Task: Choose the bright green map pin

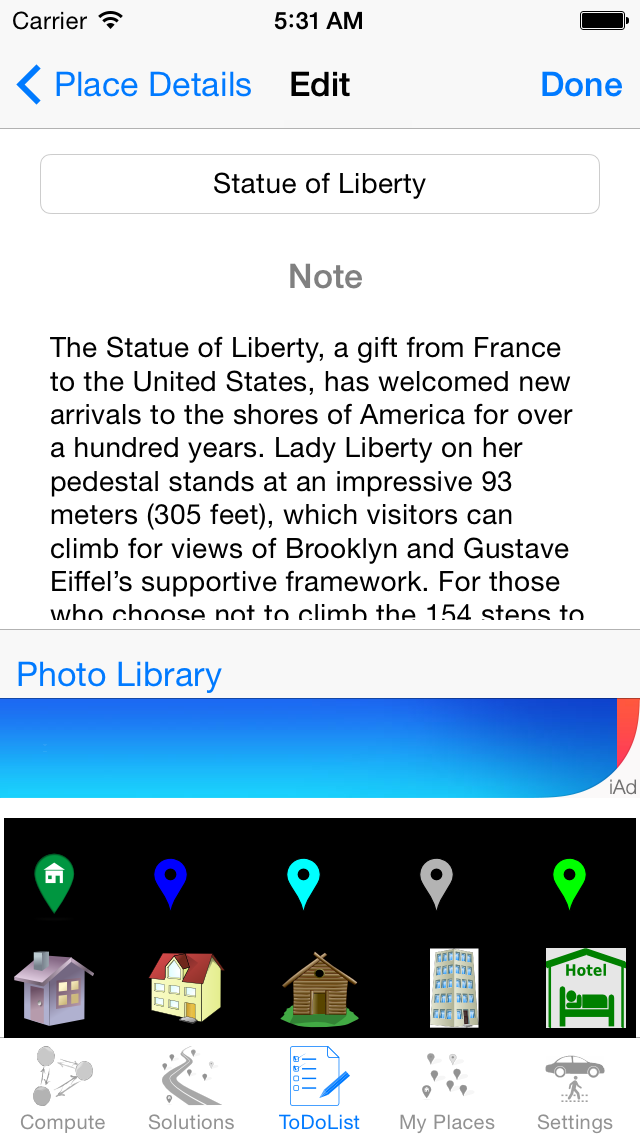Action: [x=570, y=884]
